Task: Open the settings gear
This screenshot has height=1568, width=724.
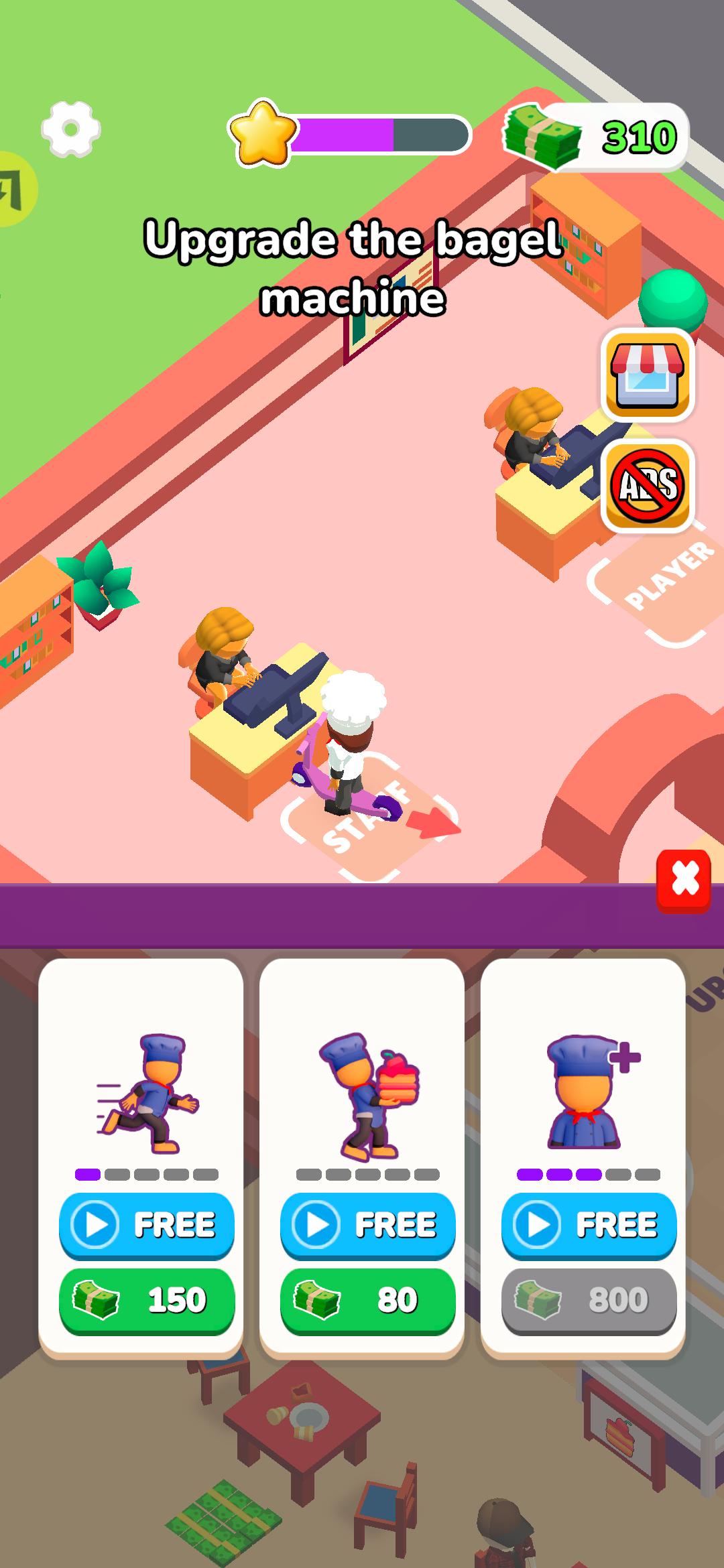Action: point(70,129)
